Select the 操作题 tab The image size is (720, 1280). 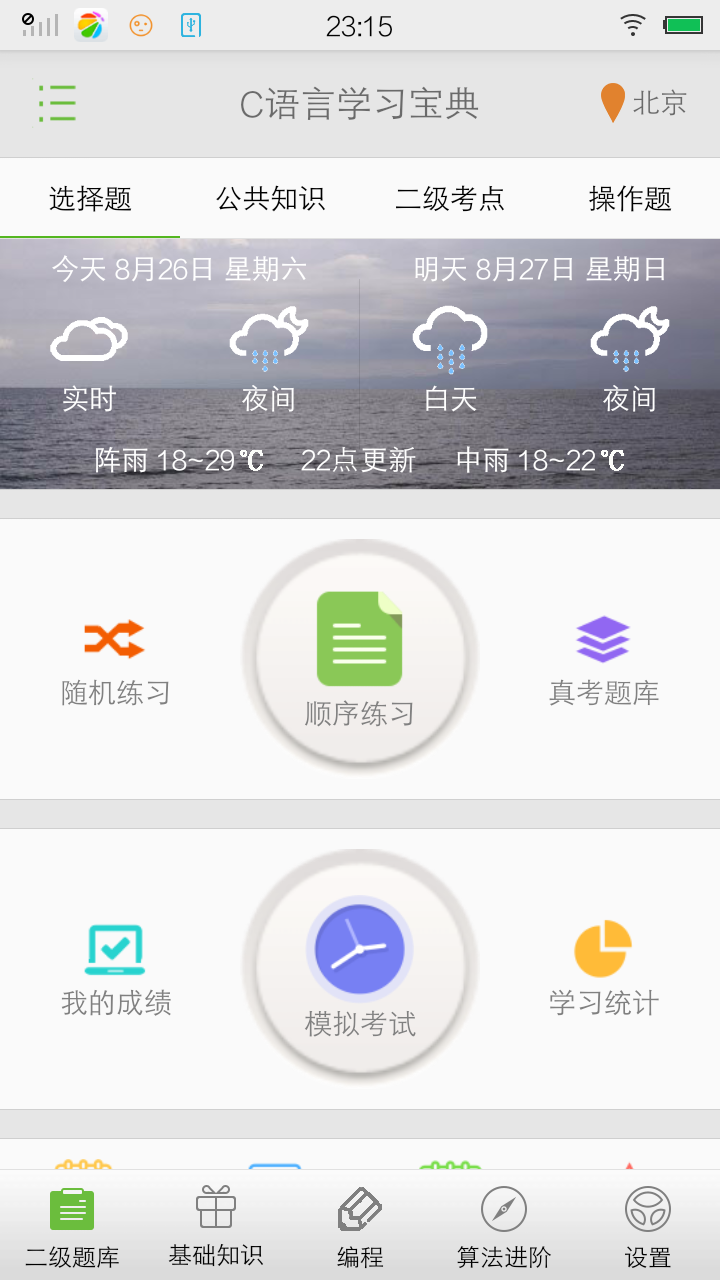[630, 198]
